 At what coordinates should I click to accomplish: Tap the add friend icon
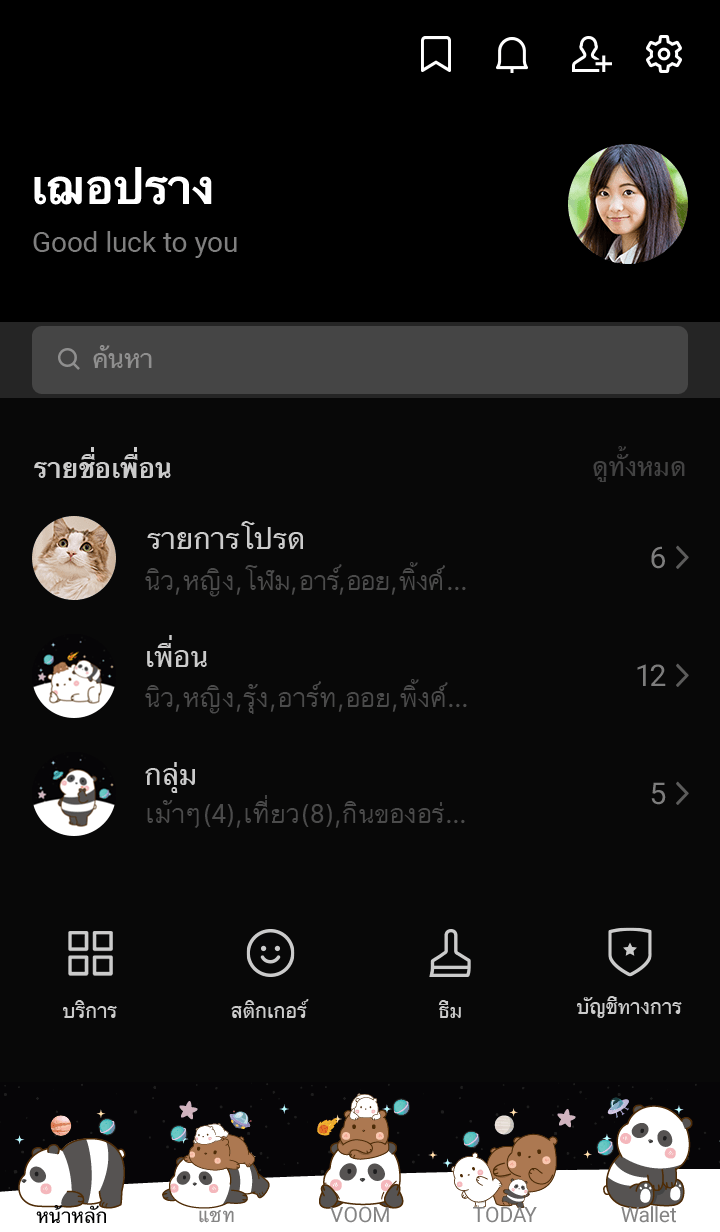[590, 55]
